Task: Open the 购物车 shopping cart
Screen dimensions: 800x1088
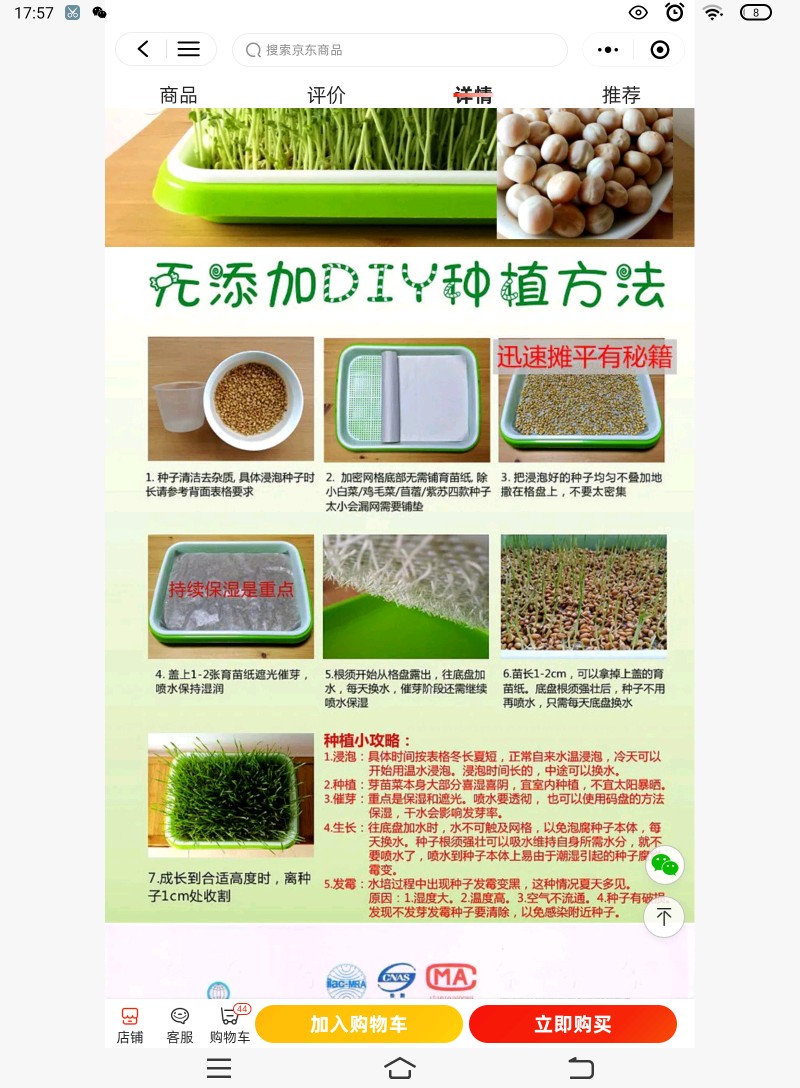Action: tap(230, 1025)
